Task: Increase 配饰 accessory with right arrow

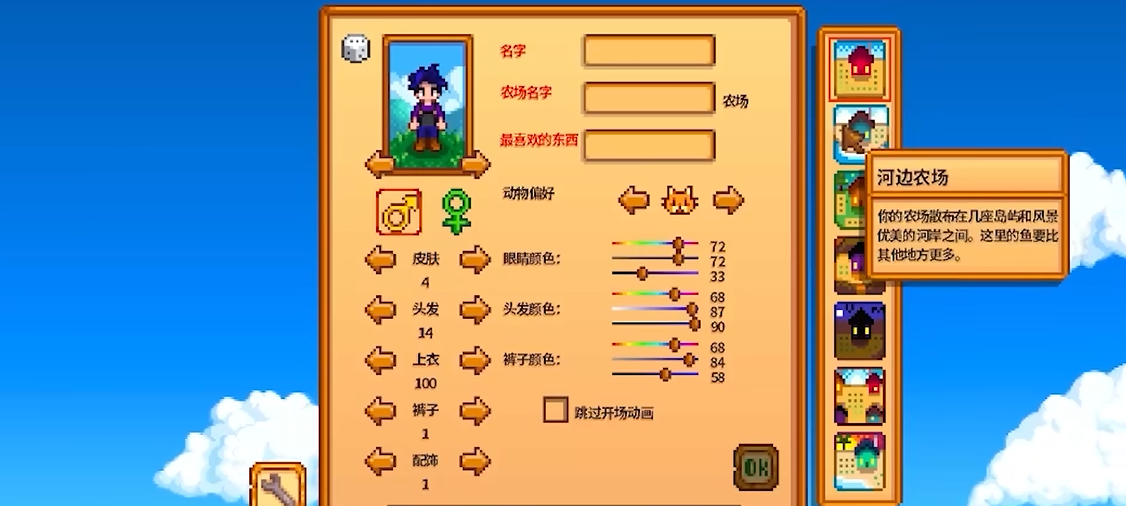Action: point(474,461)
